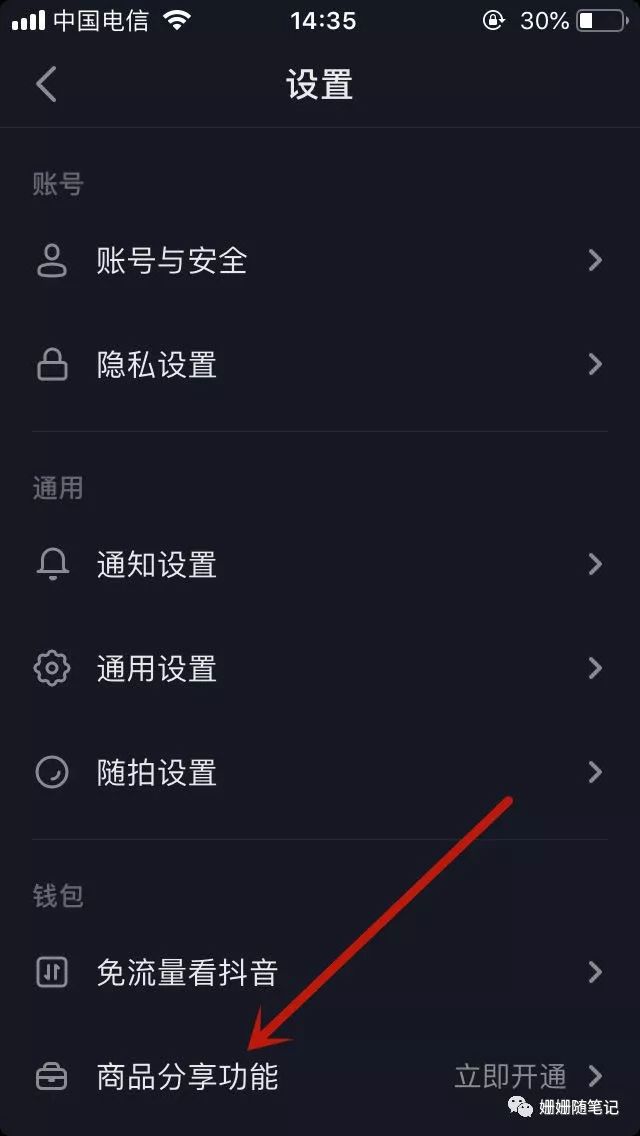Open 账号与安全 settings
Screen dimensions: 640x1136
pos(320,261)
